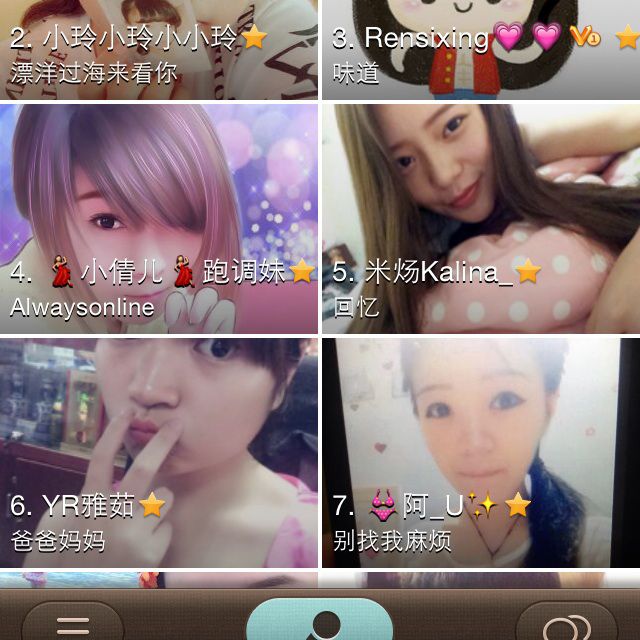View the Alwaysonline tile by 小倩儿跑调妹
640x640 pixels.
click(x=160, y=218)
